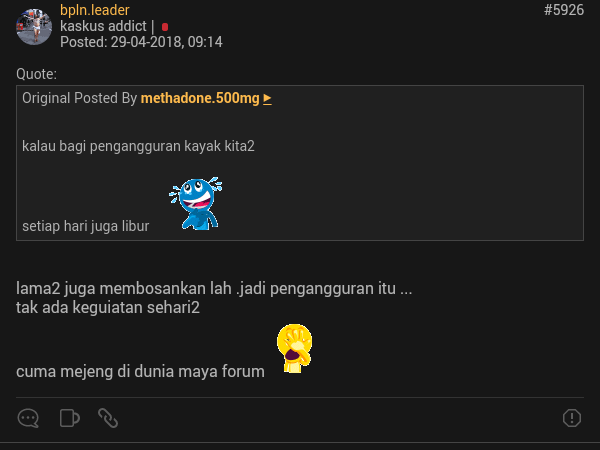Image resolution: width=600 pixels, height=450 pixels.
Task: Open bpln.leader's user profile
Action: [x=94, y=10]
